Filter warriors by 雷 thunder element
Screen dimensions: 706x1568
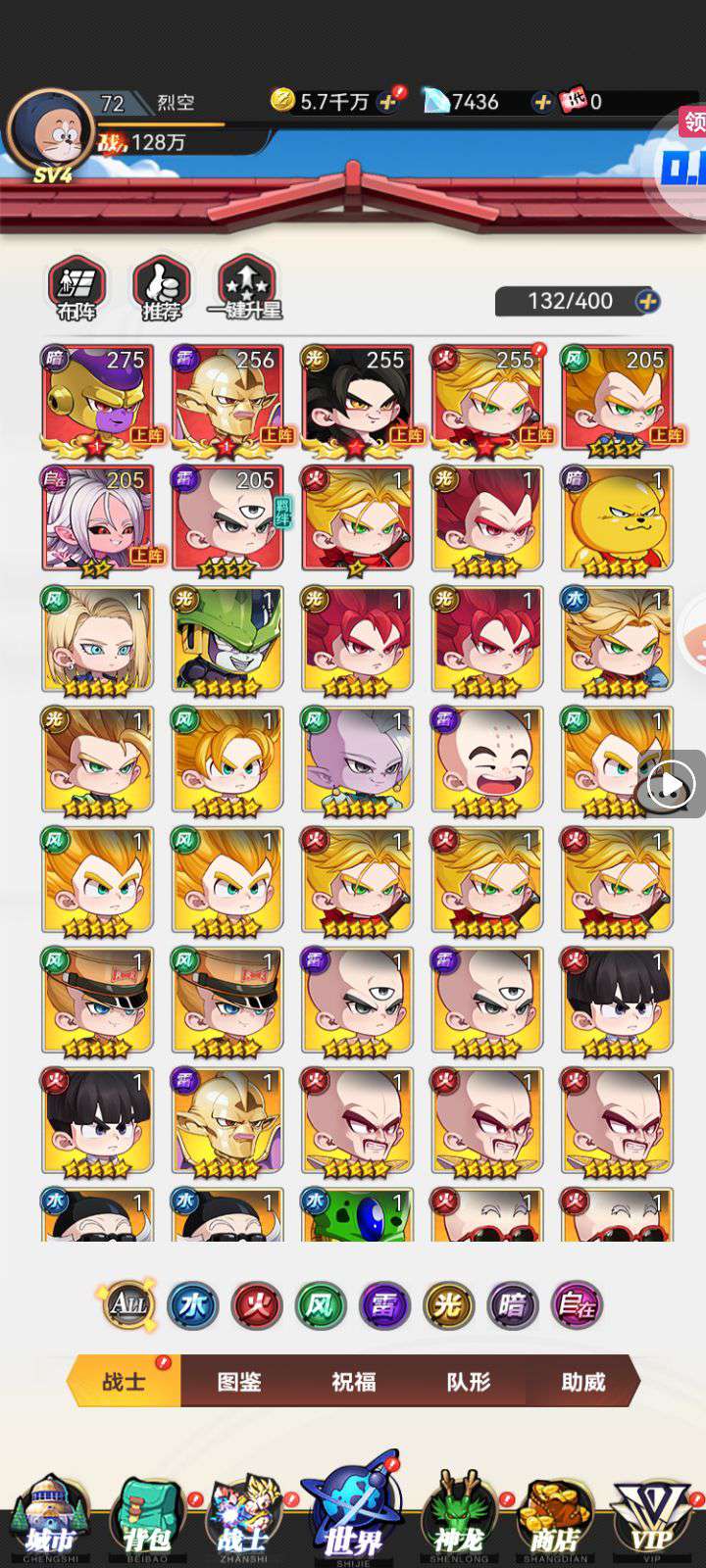pos(384,1304)
